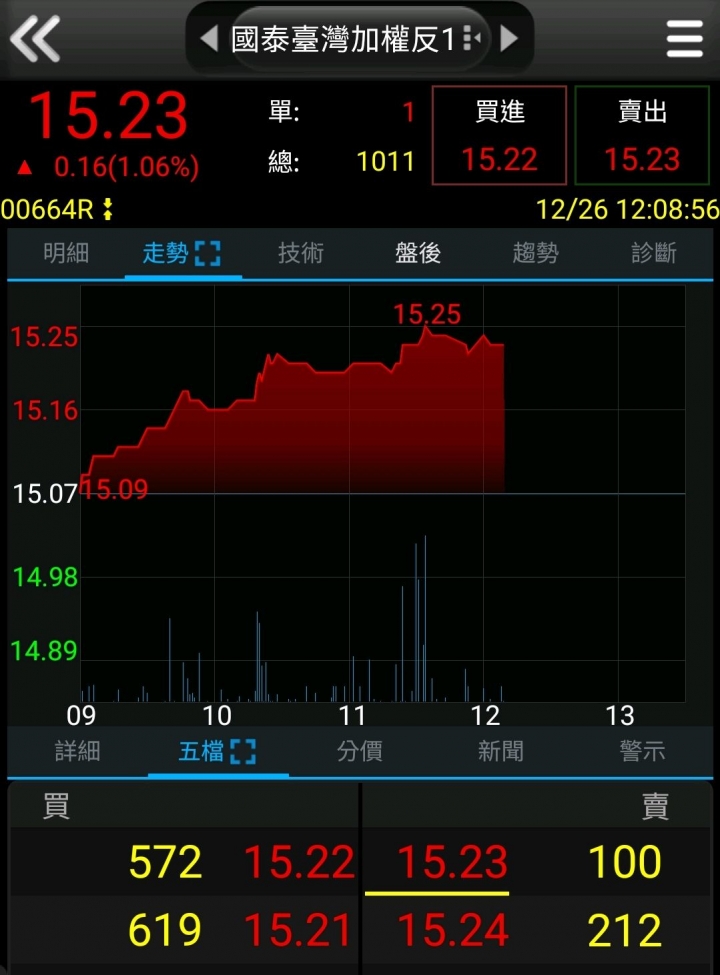Open the 警示 alerts tab
This screenshot has width=720, height=975.
click(x=642, y=751)
